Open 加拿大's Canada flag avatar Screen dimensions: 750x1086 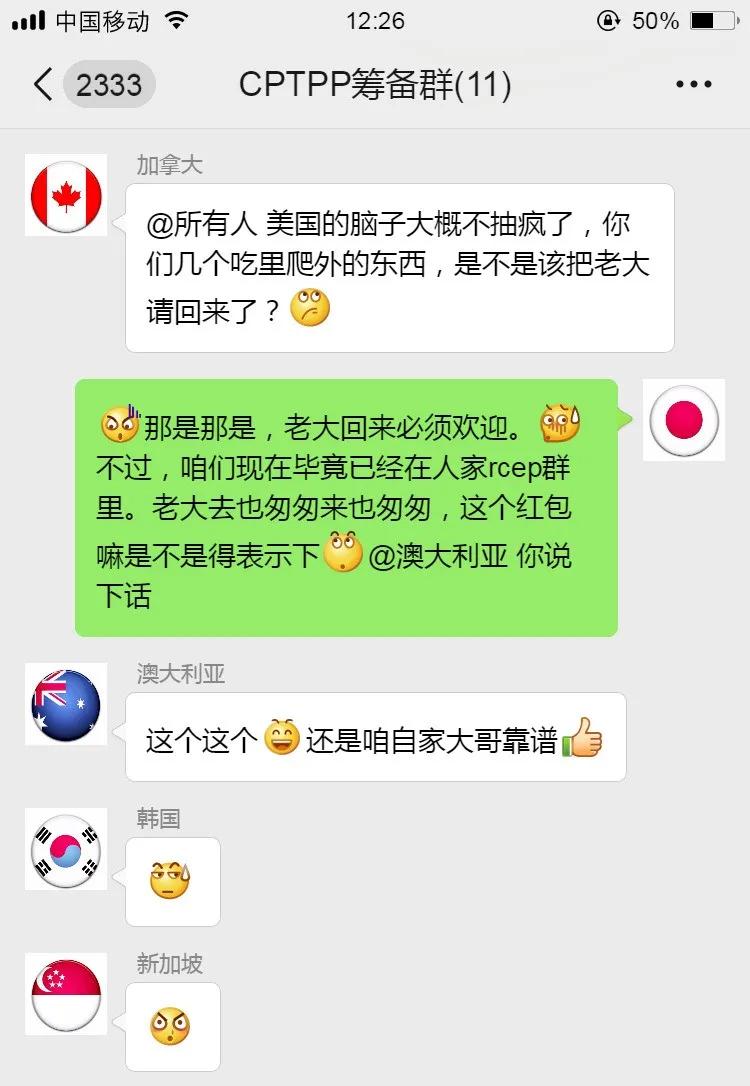click(x=66, y=196)
